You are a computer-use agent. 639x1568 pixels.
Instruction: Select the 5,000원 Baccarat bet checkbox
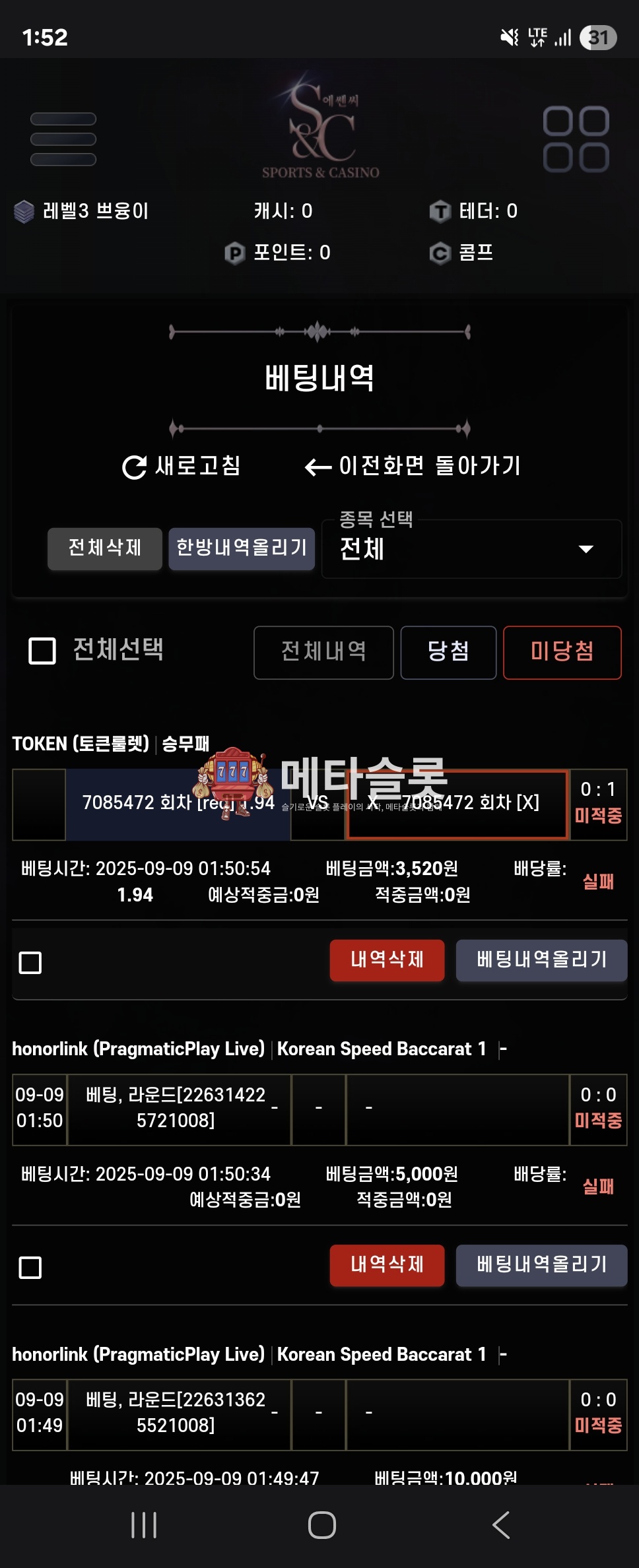[x=30, y=1267]
